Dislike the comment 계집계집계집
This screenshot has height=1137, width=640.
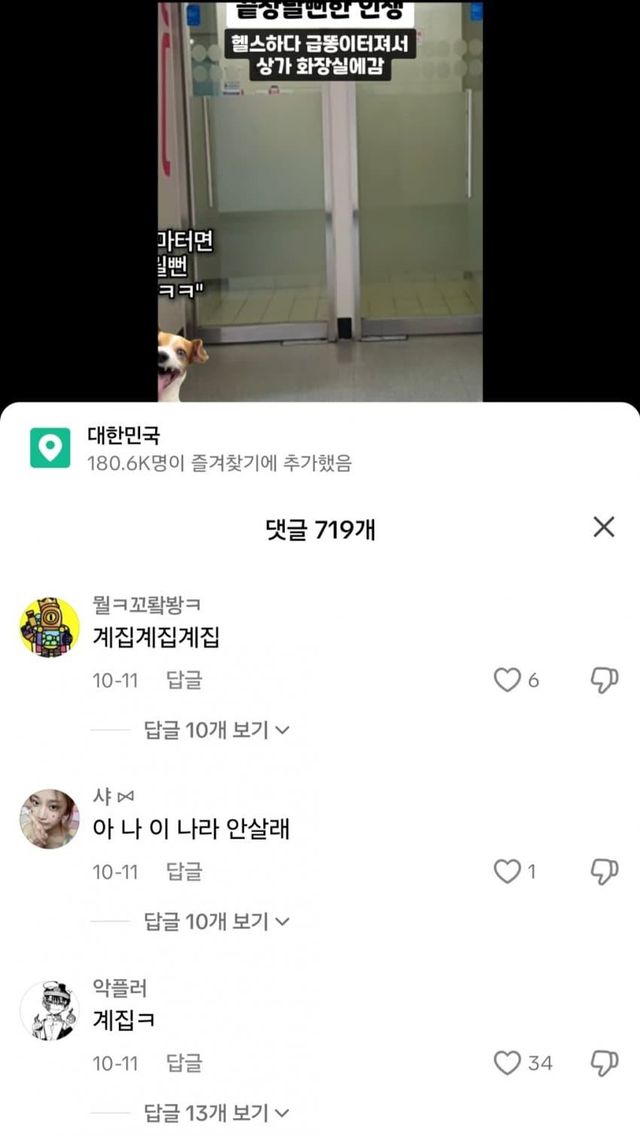[604, 680]
